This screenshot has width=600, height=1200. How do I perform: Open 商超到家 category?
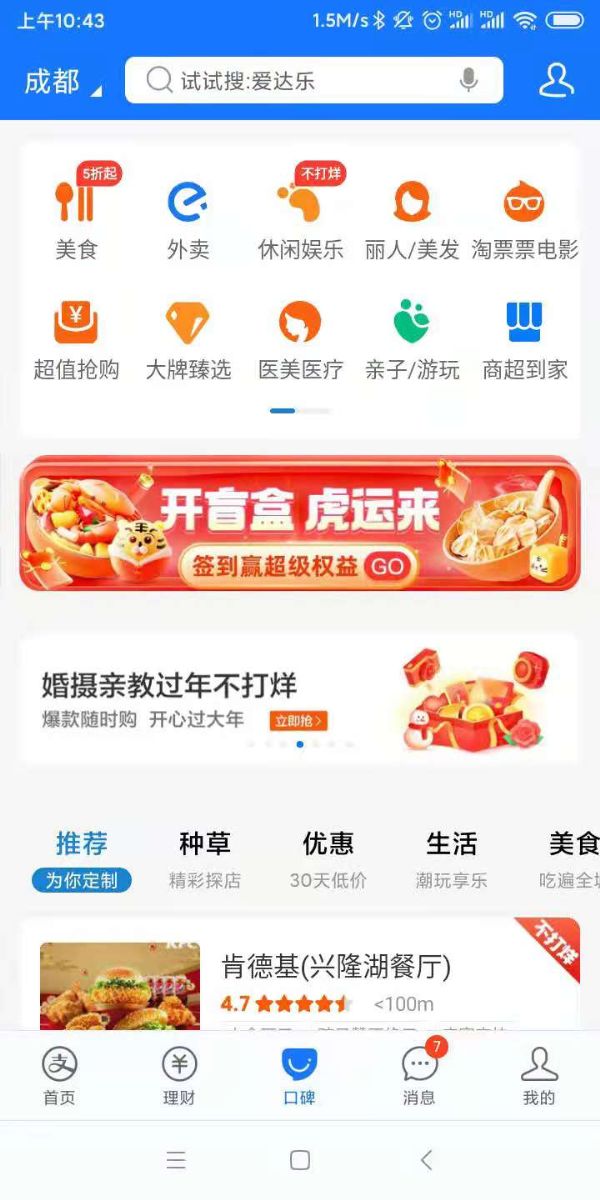coord(525,340)
